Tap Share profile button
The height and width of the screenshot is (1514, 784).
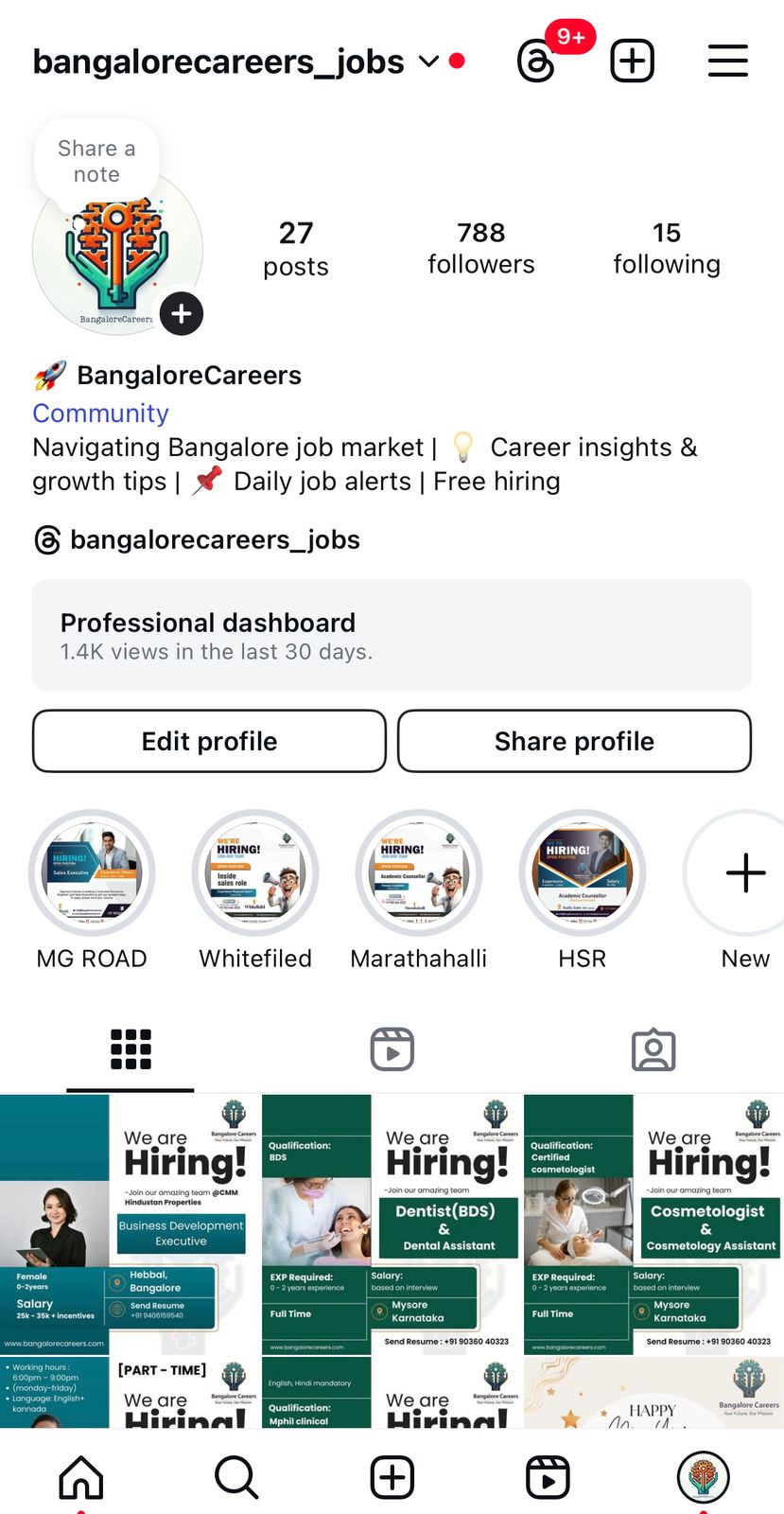coord(574,741)
